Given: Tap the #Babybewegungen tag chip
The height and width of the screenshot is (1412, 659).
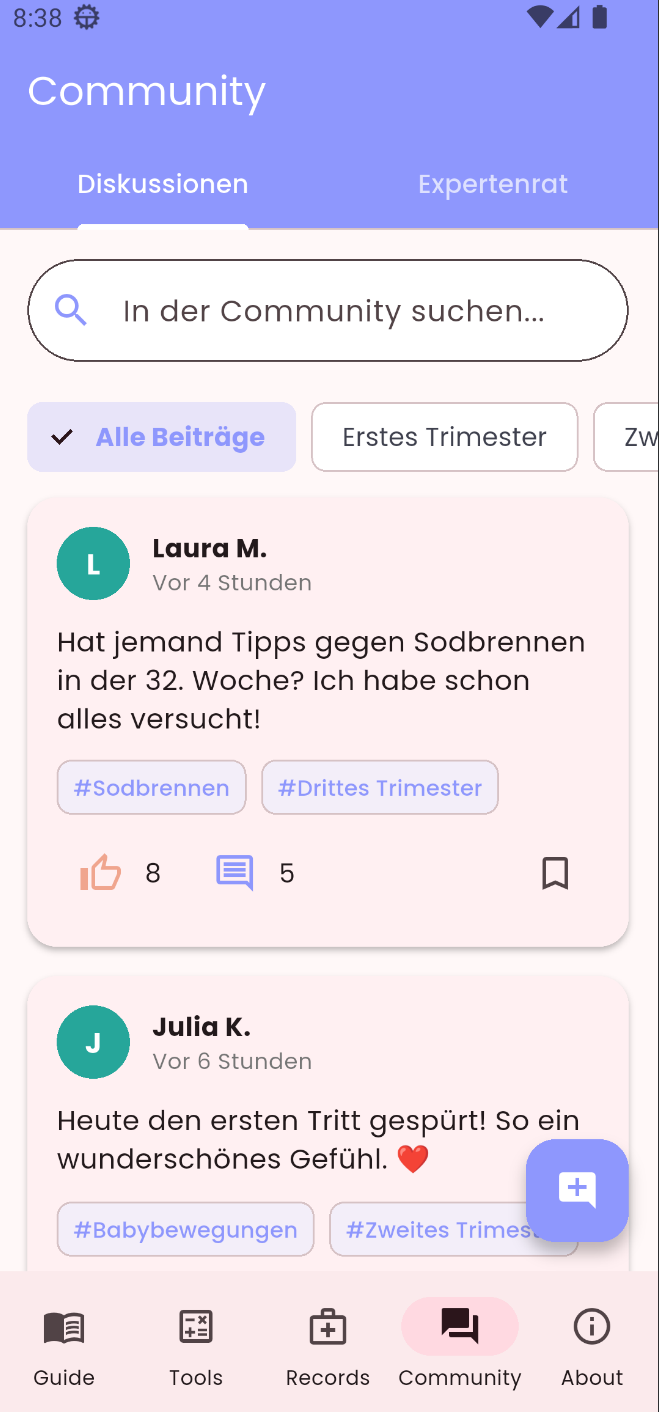Looking at the screenshot, I should coord(185,1229).
